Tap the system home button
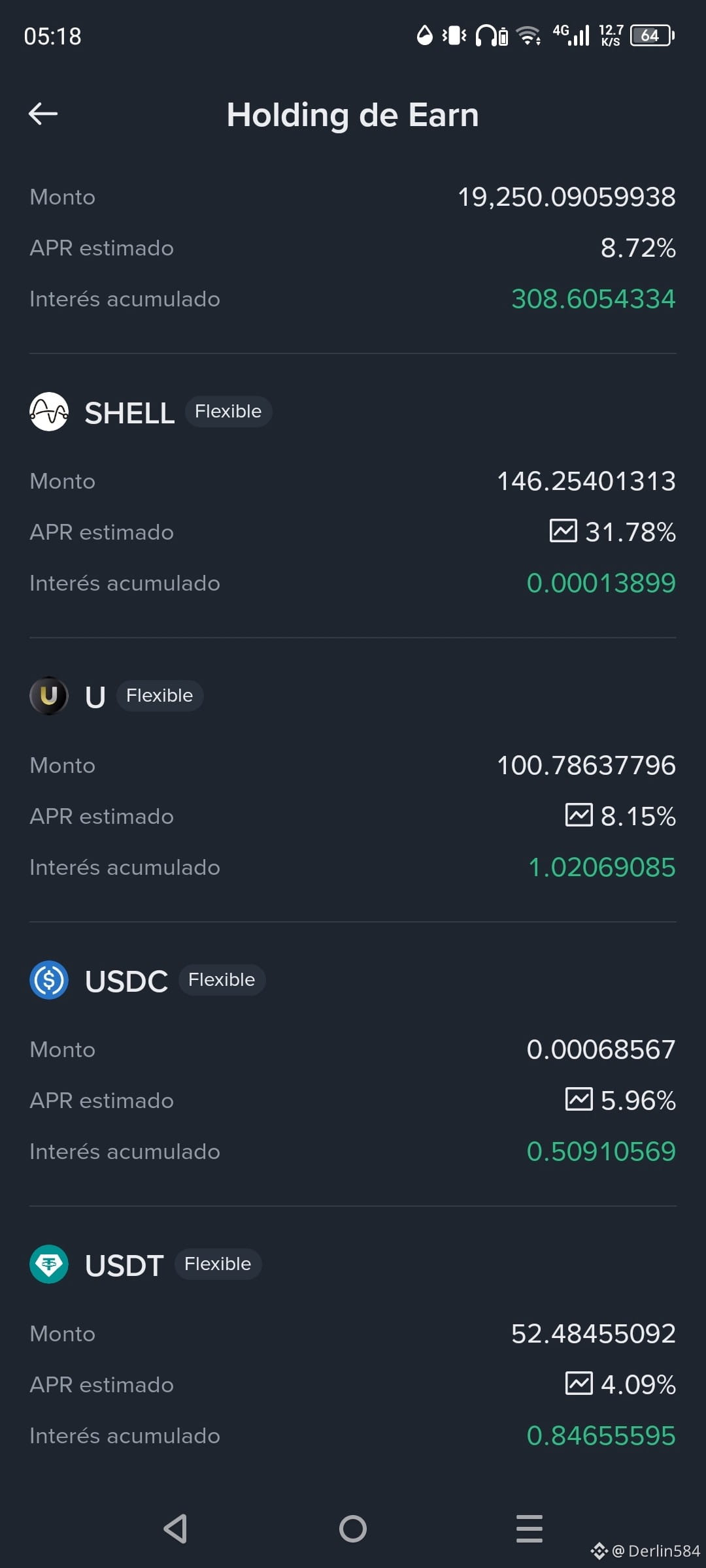706x1568 pixels. (353, 1529)
